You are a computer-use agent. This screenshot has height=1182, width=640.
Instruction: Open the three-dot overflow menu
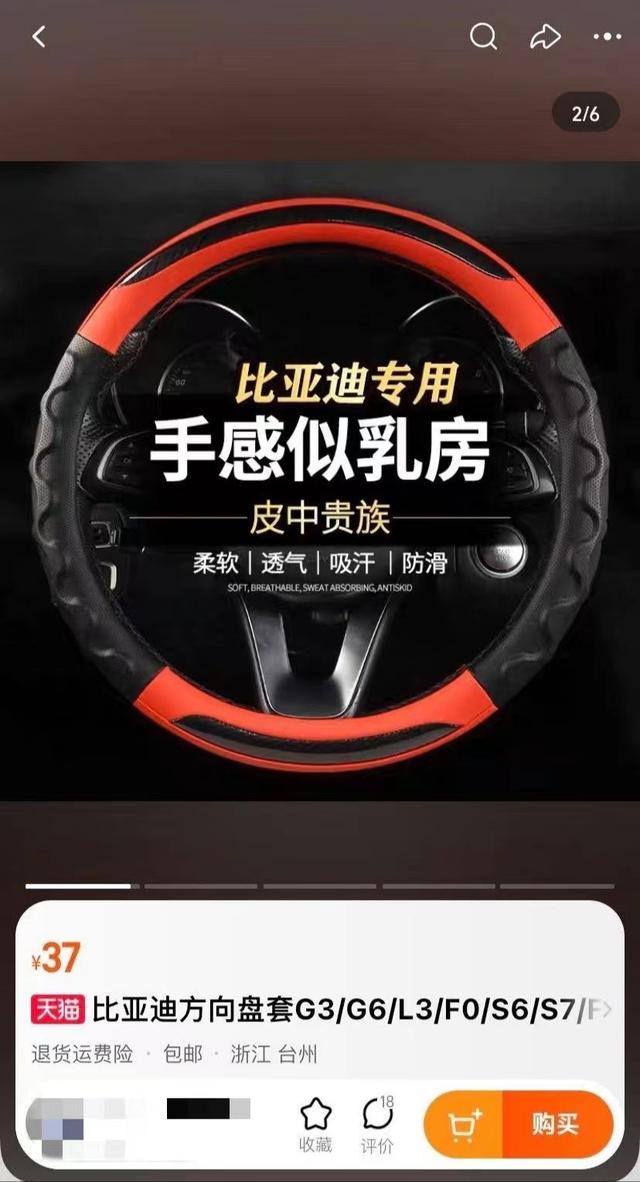(606, 38)
